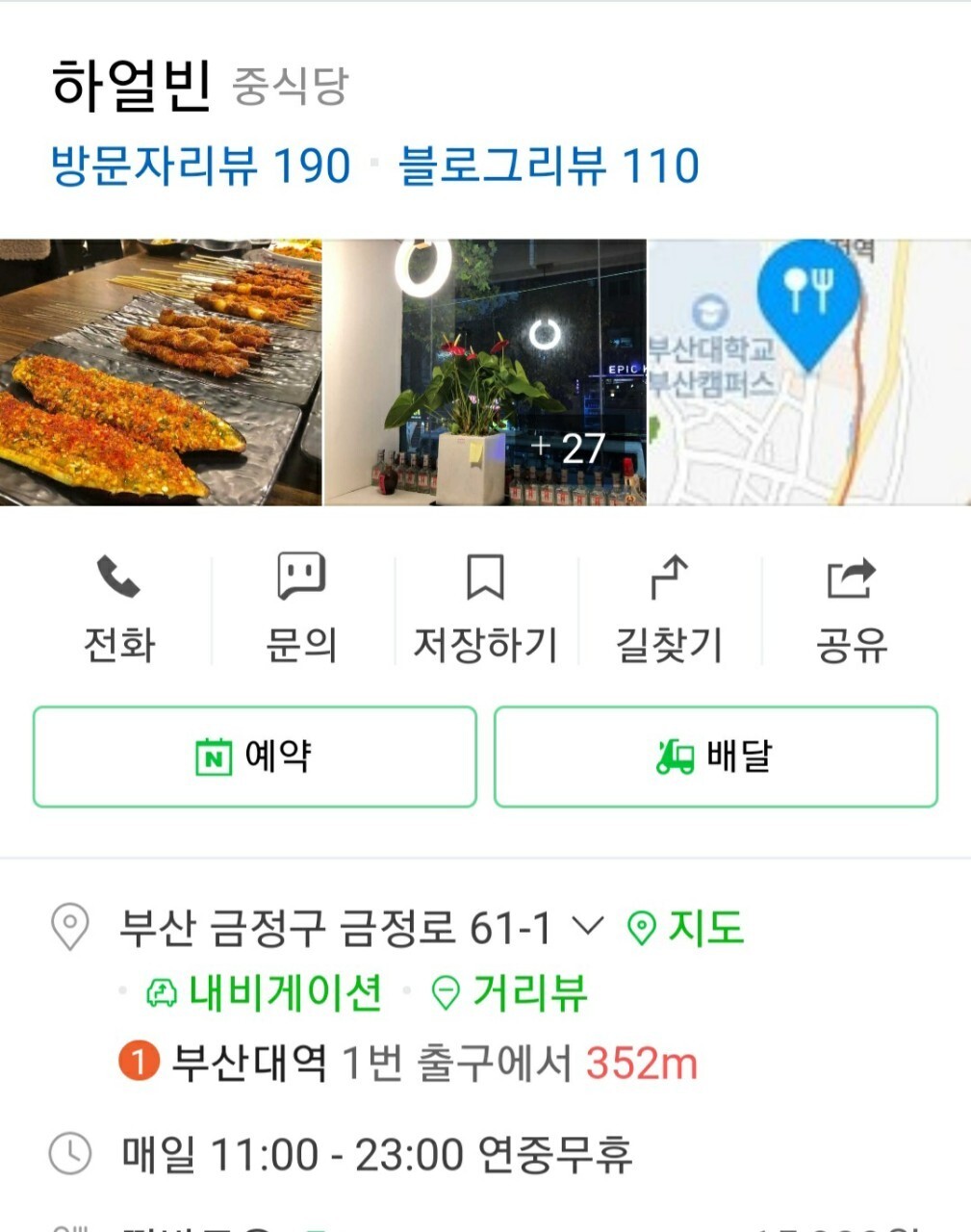Open 블로그리뷰 110 reviews

click(549, 166)
